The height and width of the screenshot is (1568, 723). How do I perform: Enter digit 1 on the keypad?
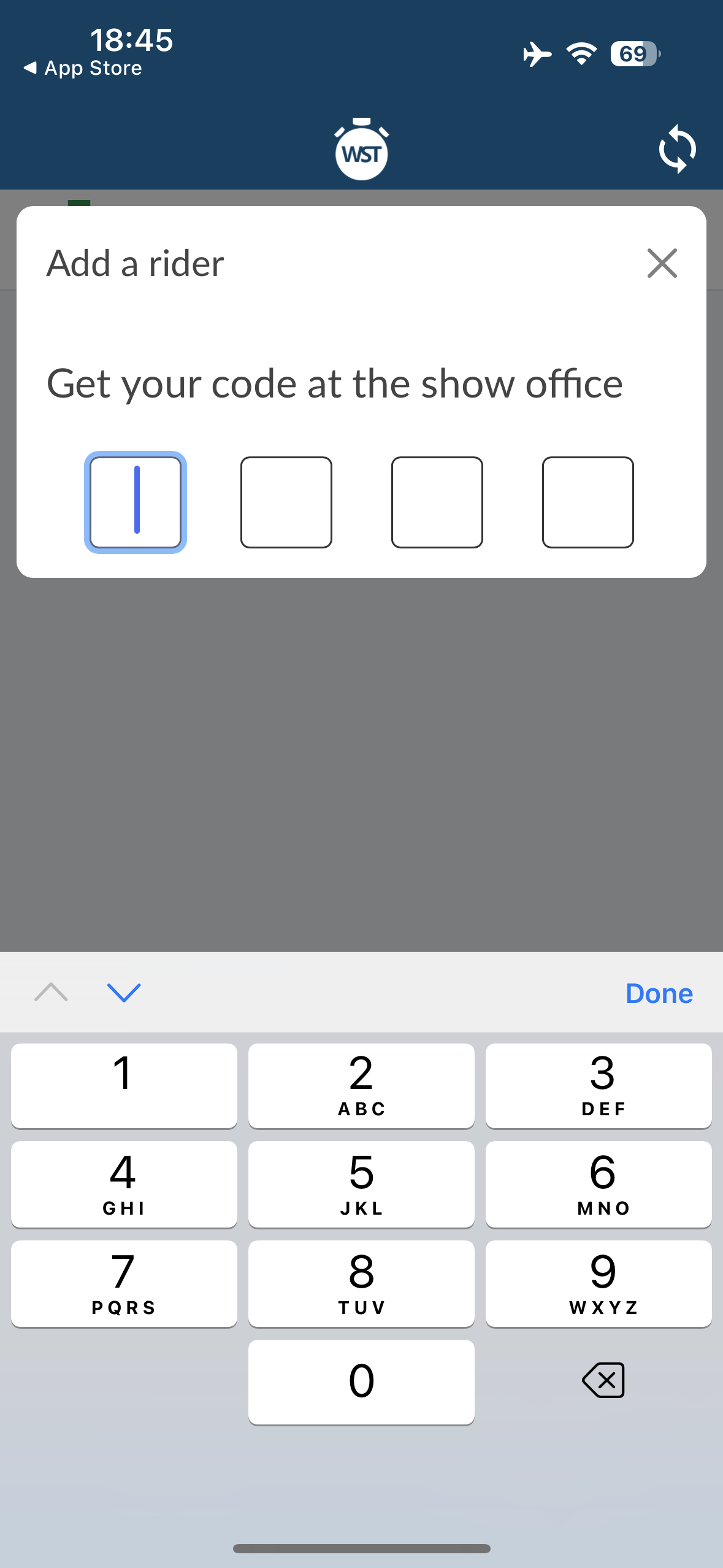coord(124,1085)
